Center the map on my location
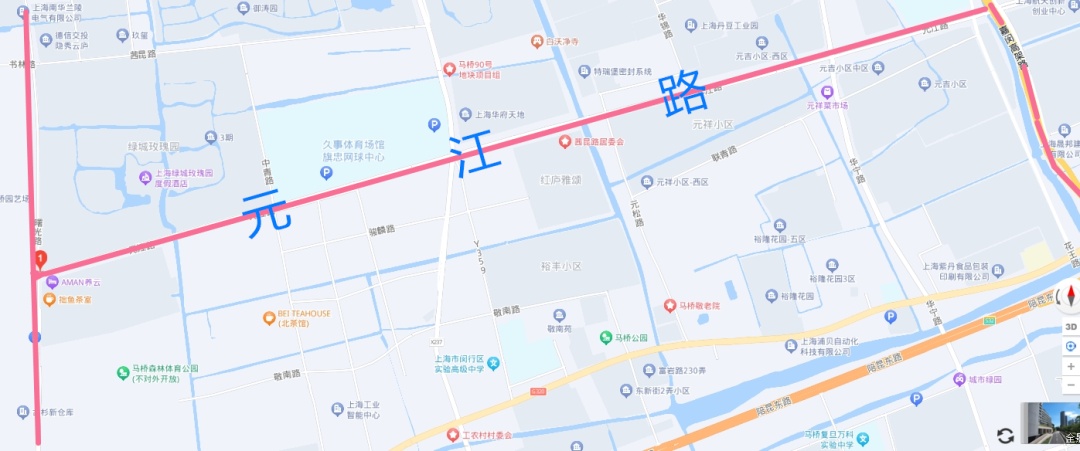1080x451 pixels. [x=1070, y=346]
